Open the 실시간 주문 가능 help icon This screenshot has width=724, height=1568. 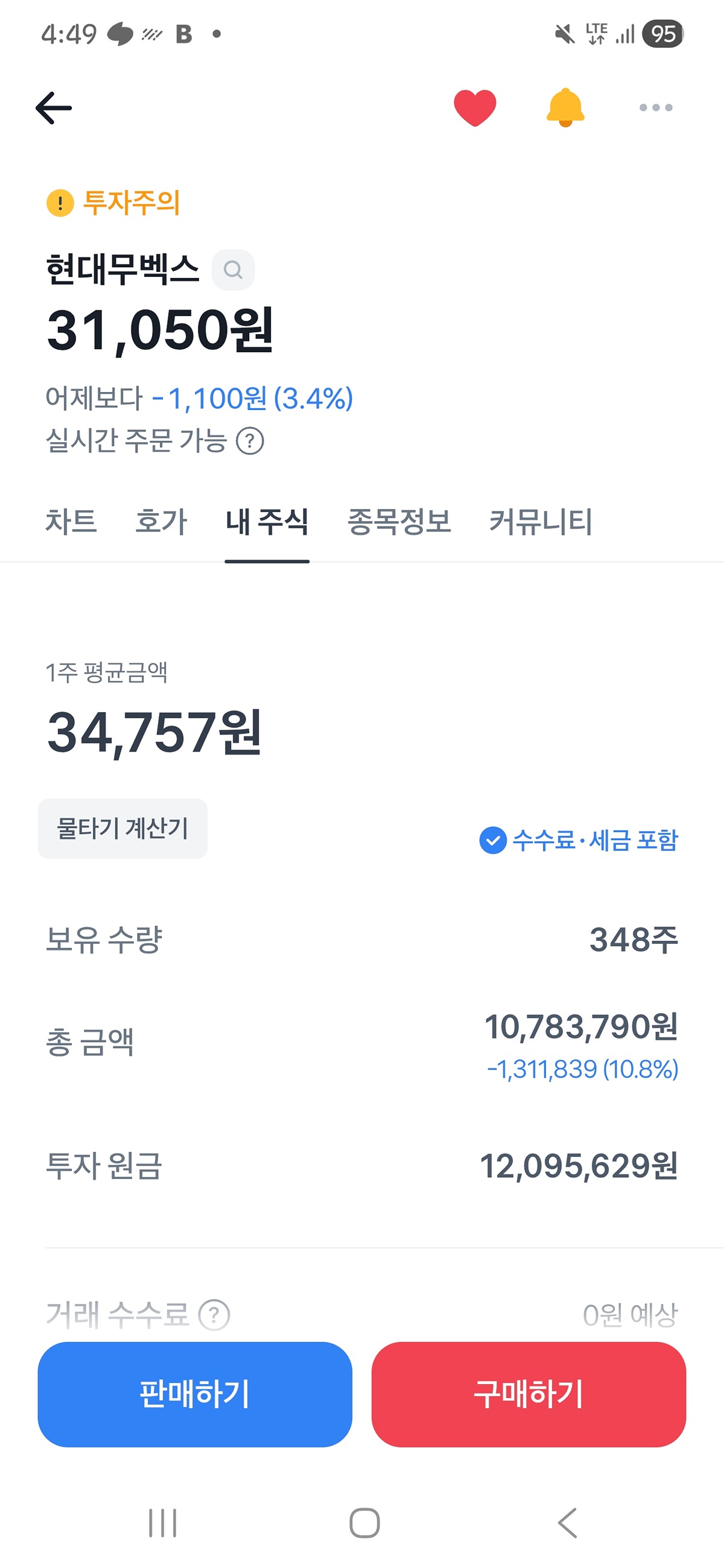click(x=250, y=441)
